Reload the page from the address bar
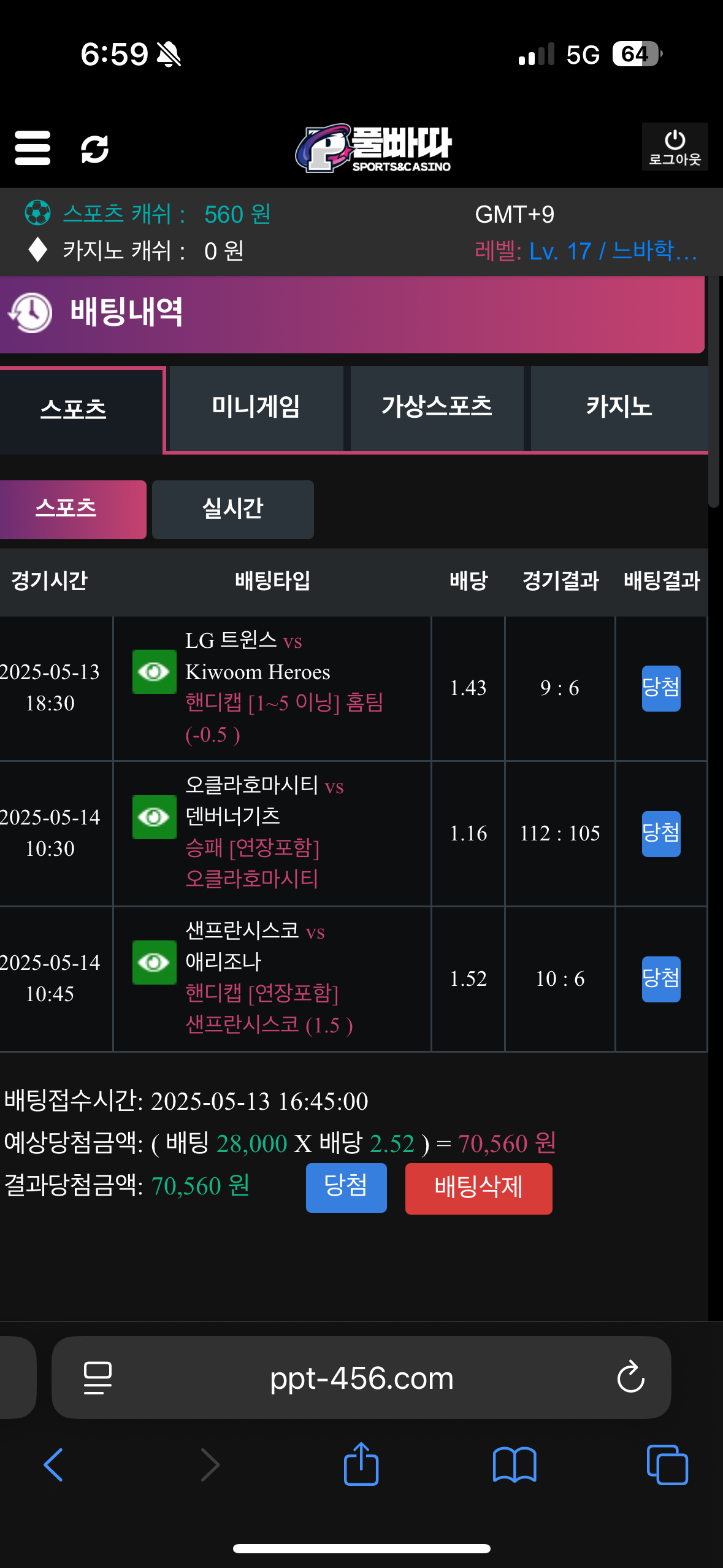The height and width of the screenshot is (1568, 723). (630, 1378)
